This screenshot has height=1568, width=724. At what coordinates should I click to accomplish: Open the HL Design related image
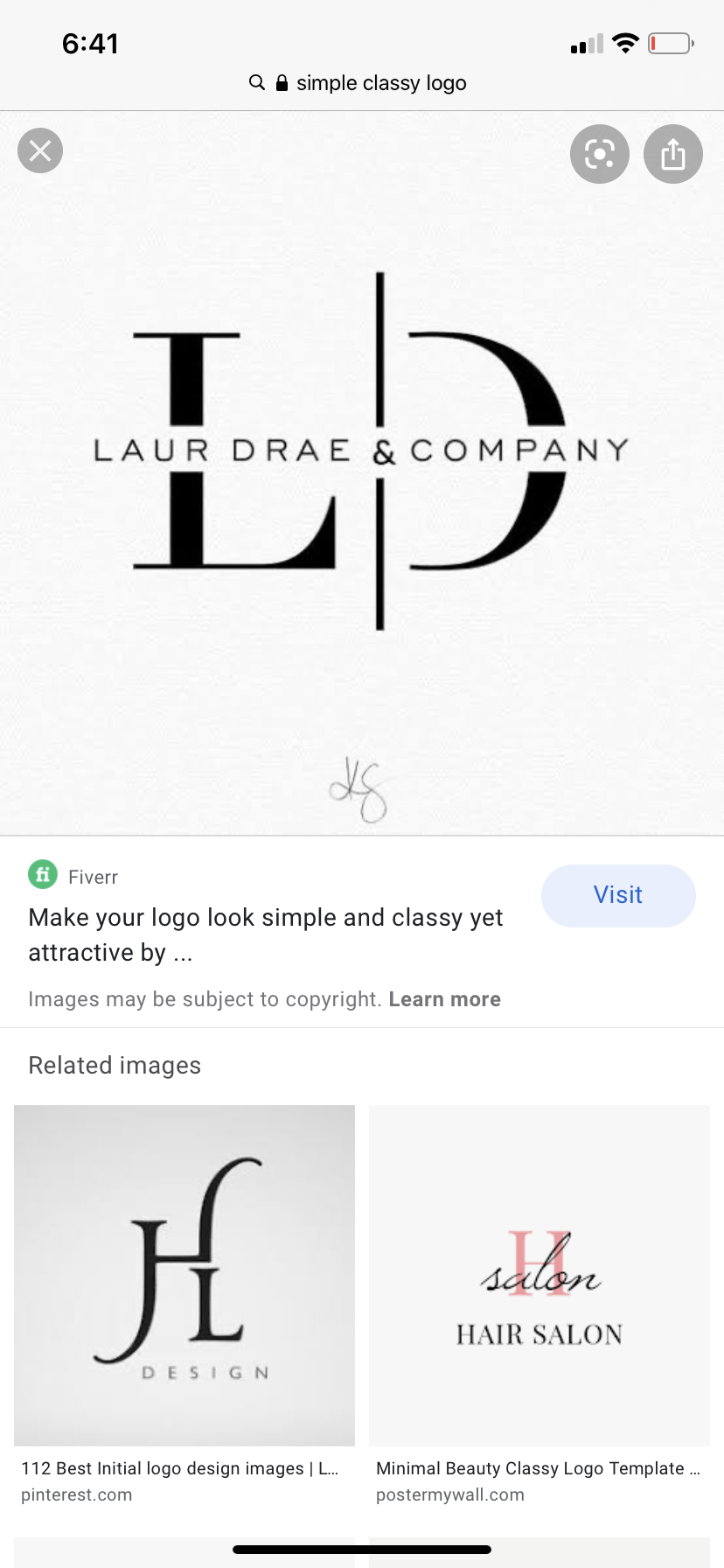click(x=184, y=1275)
